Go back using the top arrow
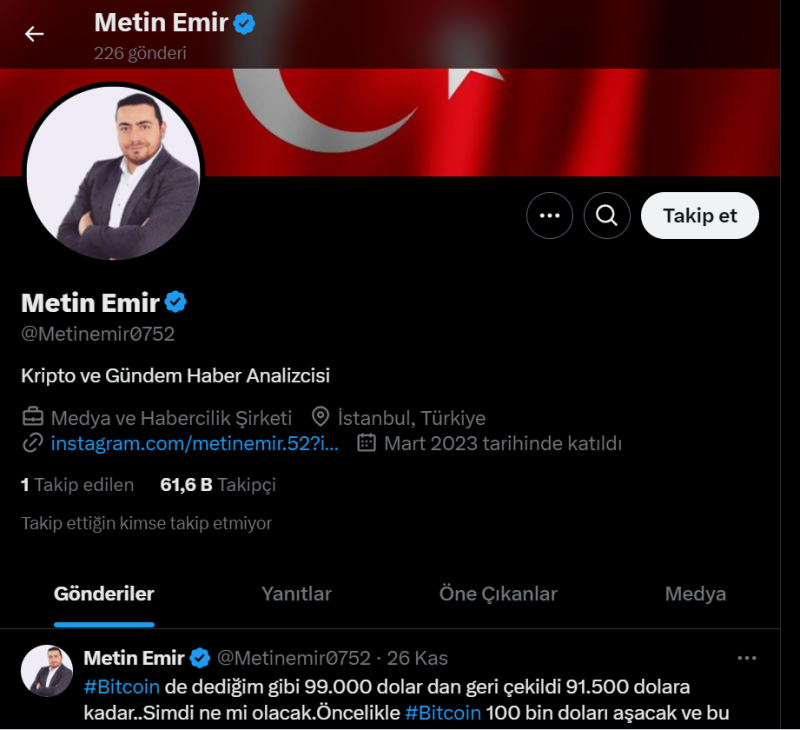This screenshot has width=800, height=730. [x=34, y=34]
